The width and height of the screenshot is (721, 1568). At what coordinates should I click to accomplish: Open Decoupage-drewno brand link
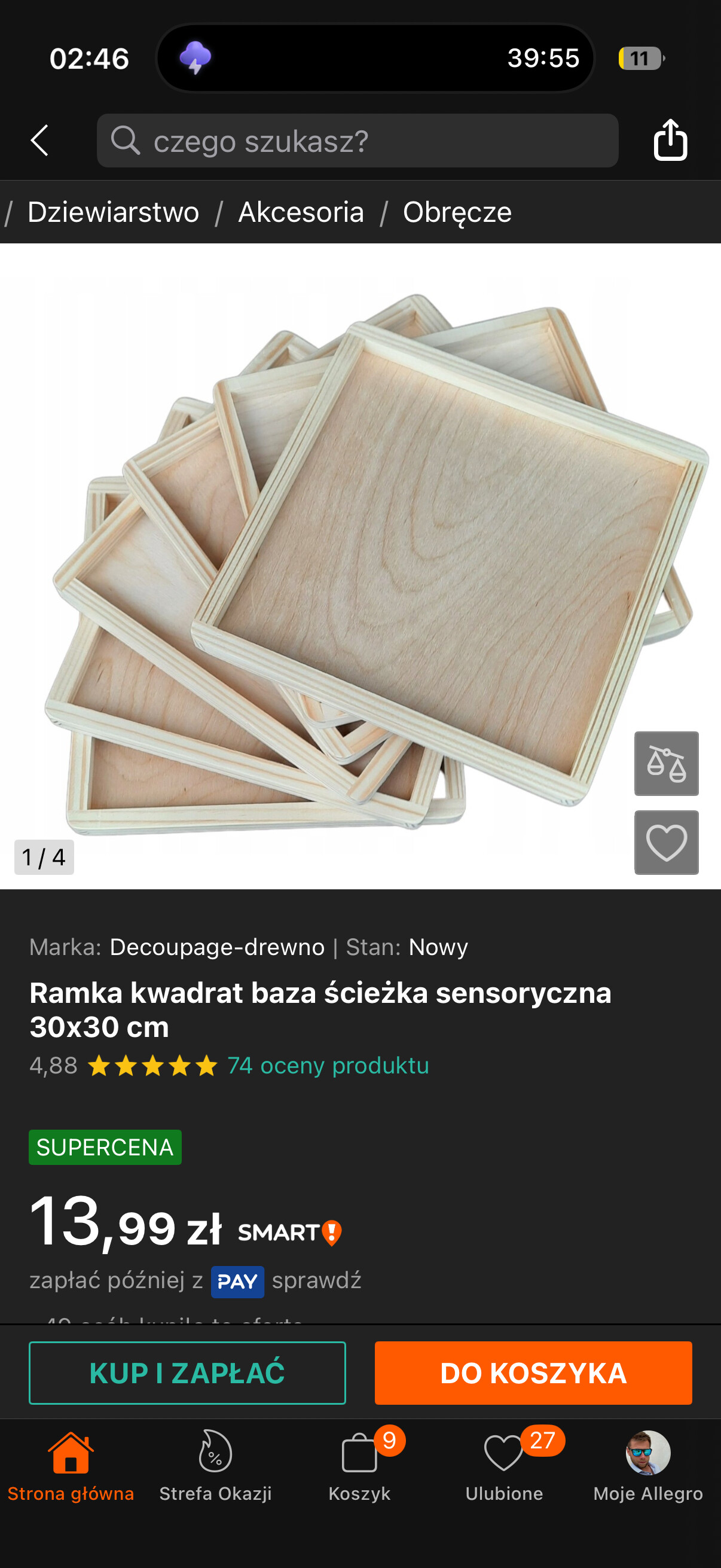[x=216, y=947]
